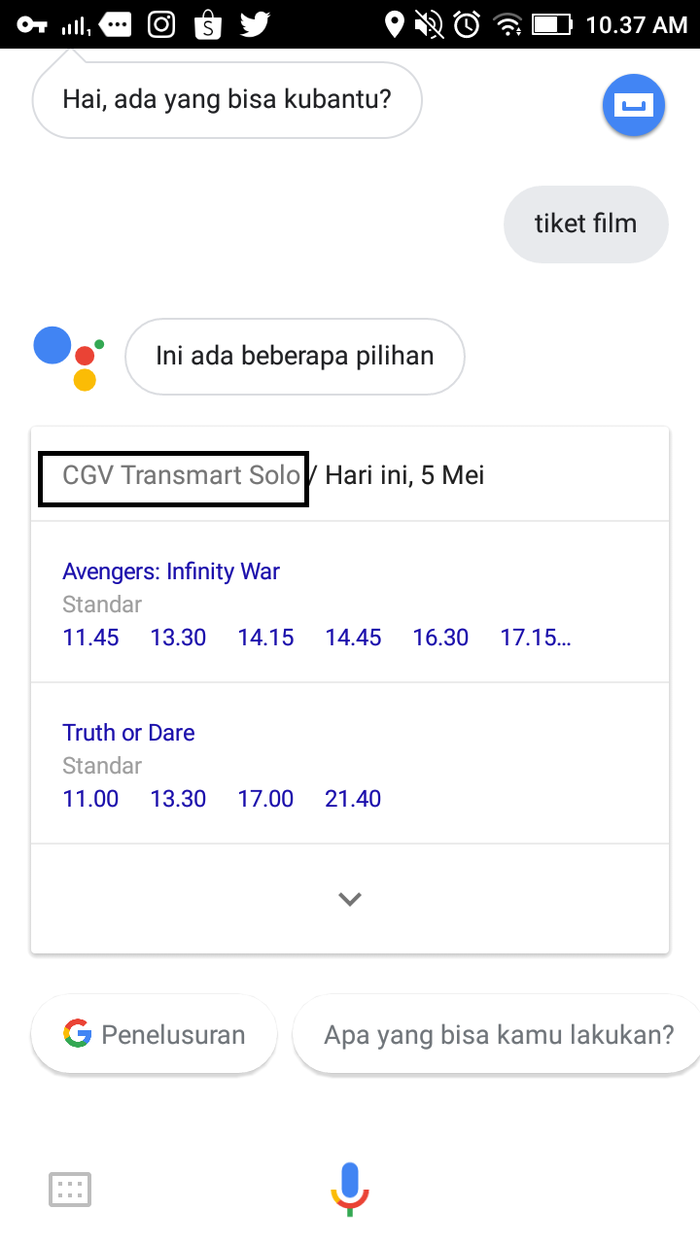
Task: Select the 11.00 Truth or Dare showtime
Action: (91, 798)
